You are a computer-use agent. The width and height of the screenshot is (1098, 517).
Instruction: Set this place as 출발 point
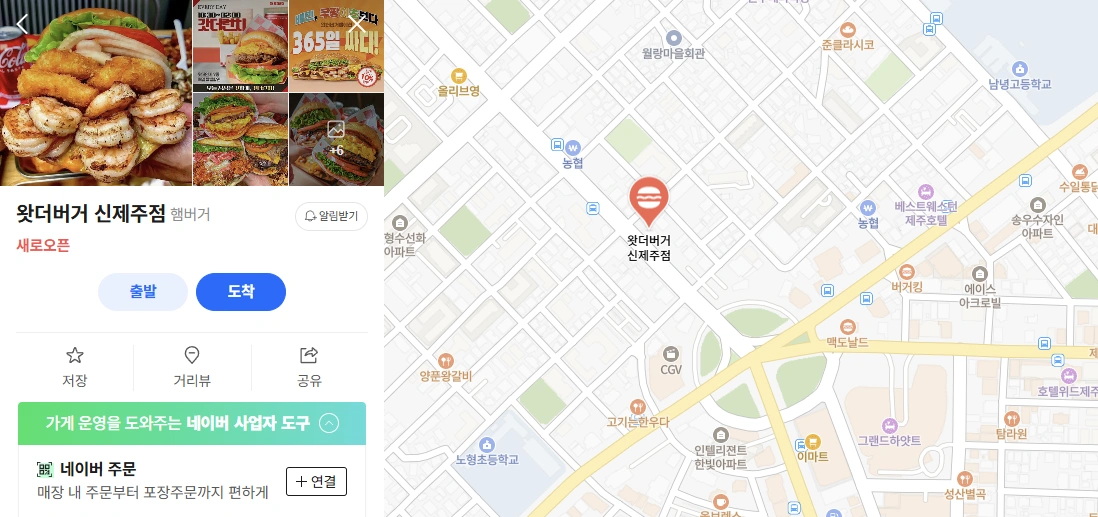pyautogui.click(x=143, y=292)
